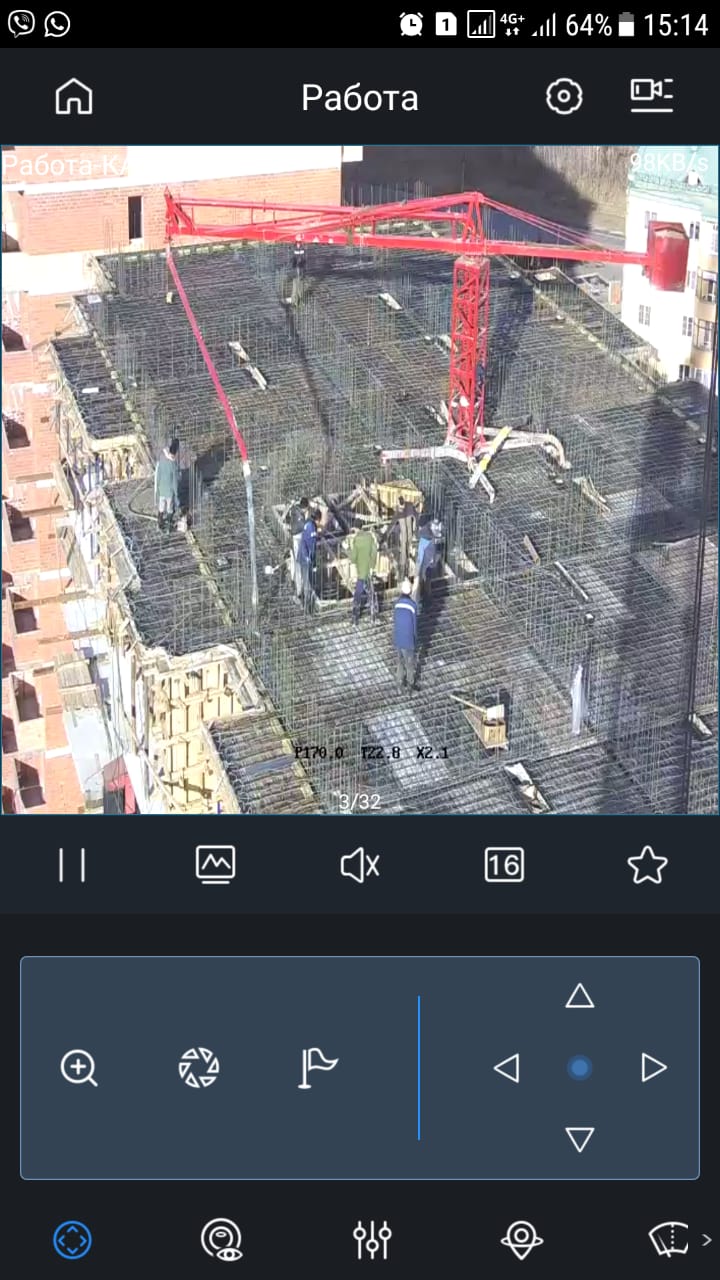Image resolution: width=720 pixels, height=1280 pixels.
Task: Select the PTZ control tab
Action: (x=72, y=1240)
